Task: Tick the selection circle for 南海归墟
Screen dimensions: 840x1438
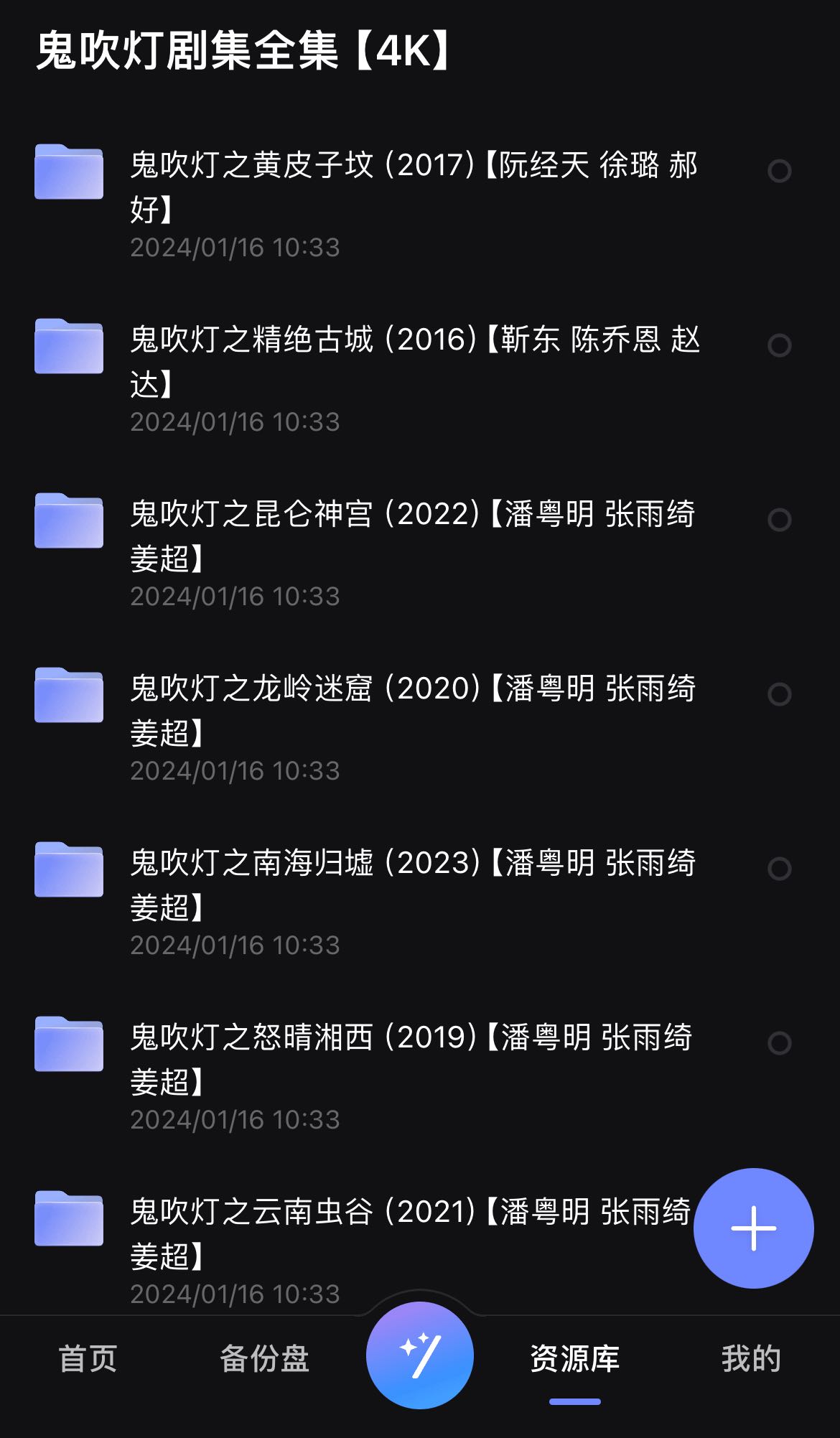Action: [779, 869]
